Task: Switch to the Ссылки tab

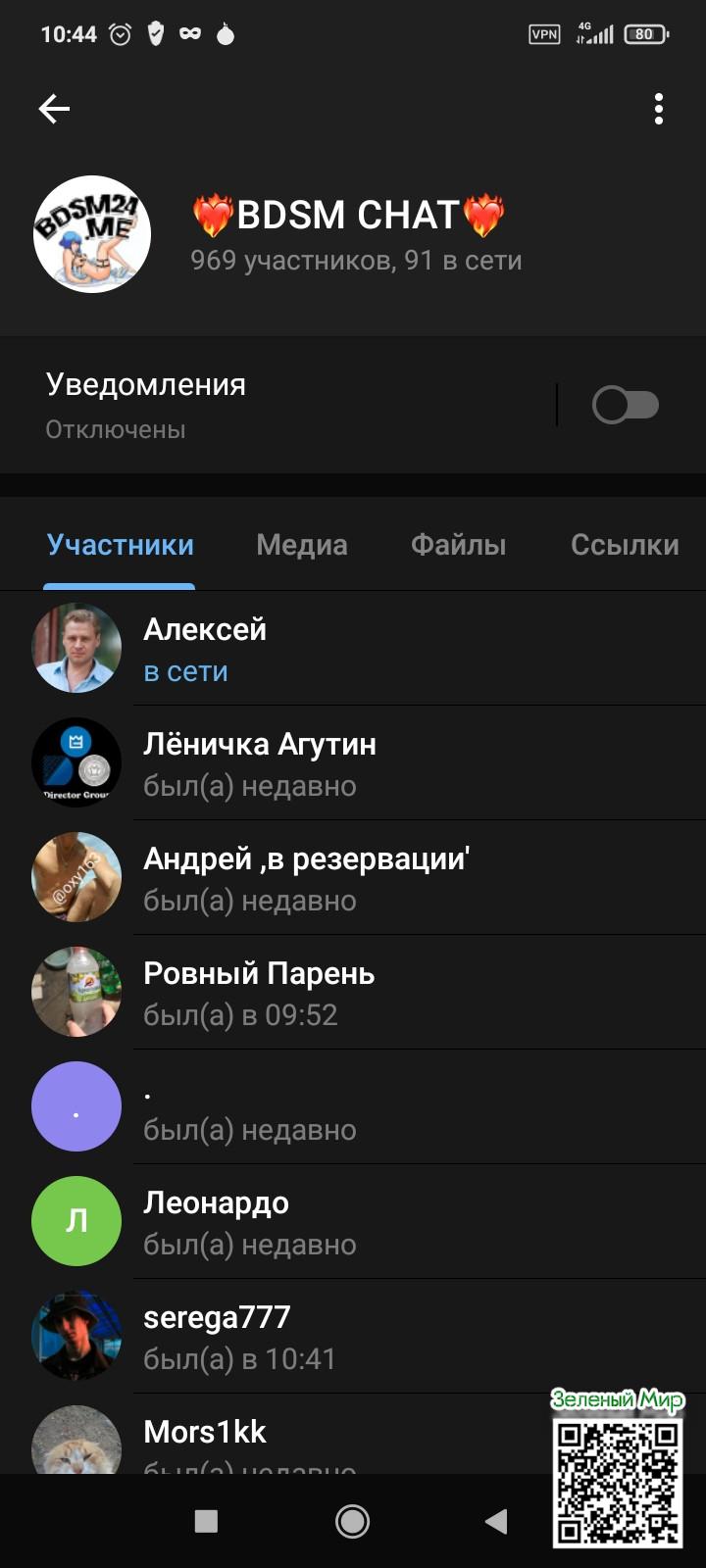Action: pos(624,545)
